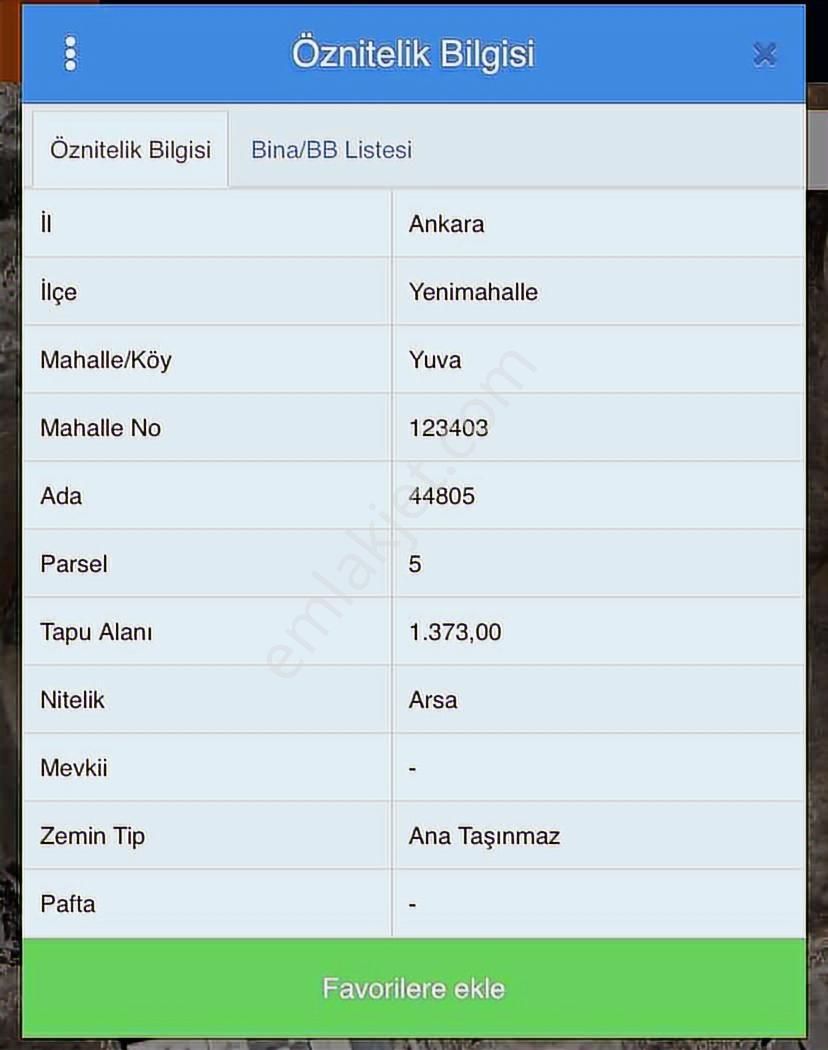Select the Nitelik row label
The image size is (828, 1050).
point(72,700)
